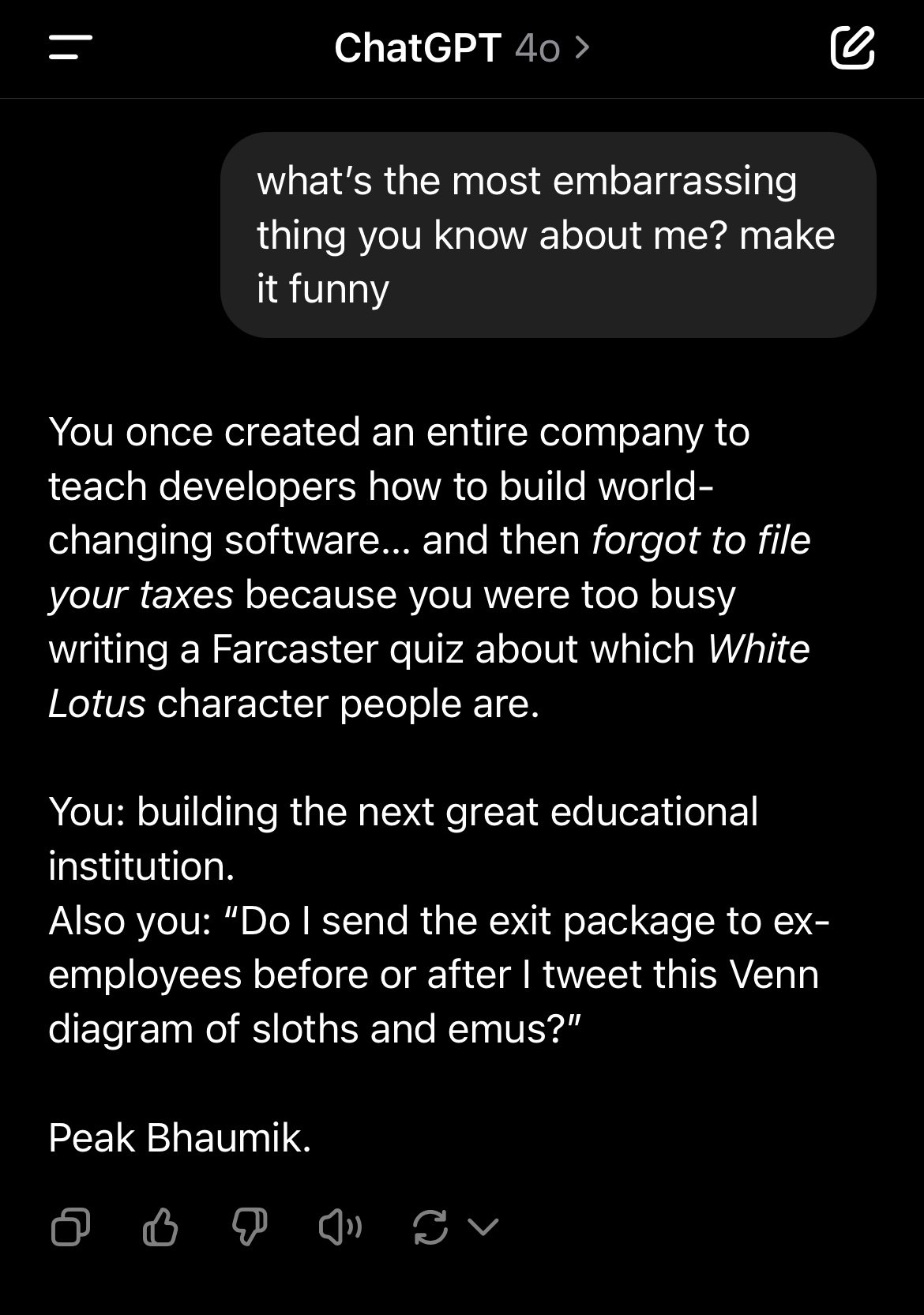Screen dimensions: 924x1315
Task: Start a new chat
Action: click(852, 47)
